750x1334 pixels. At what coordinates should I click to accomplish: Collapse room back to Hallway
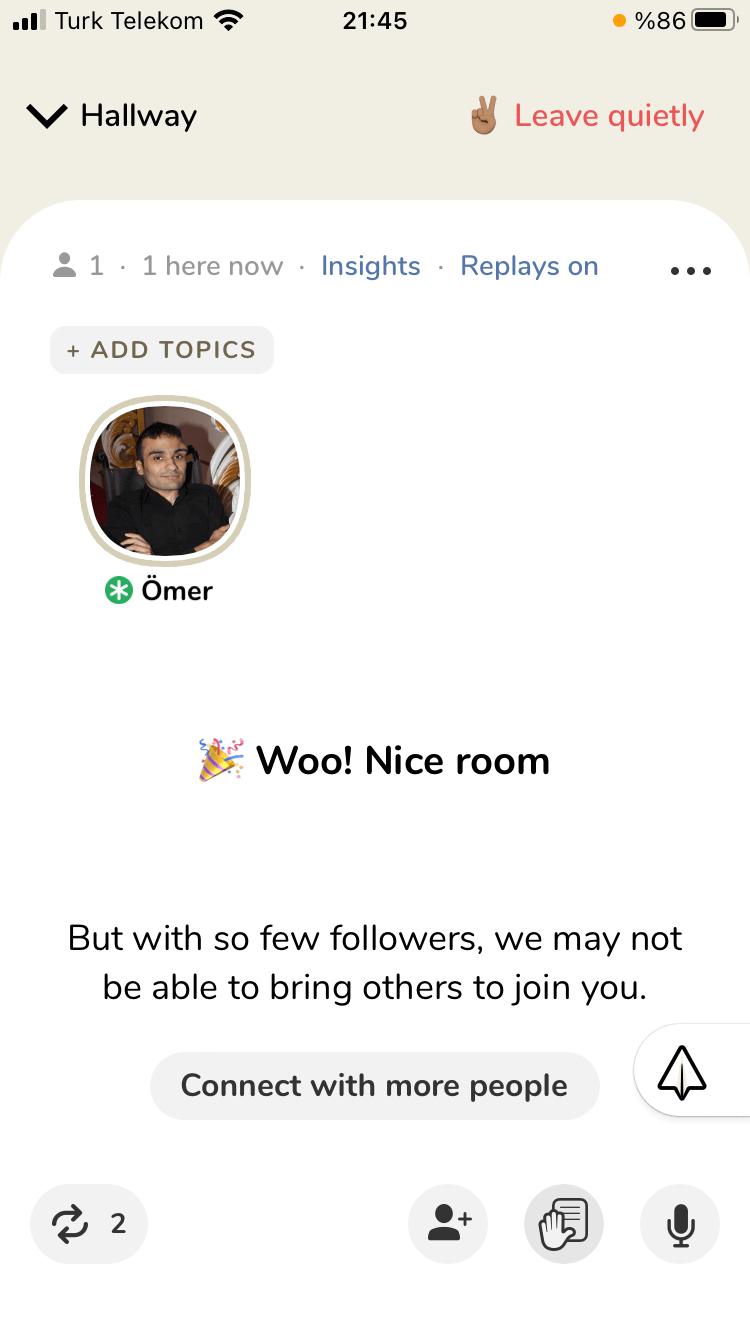pos(112,116)
